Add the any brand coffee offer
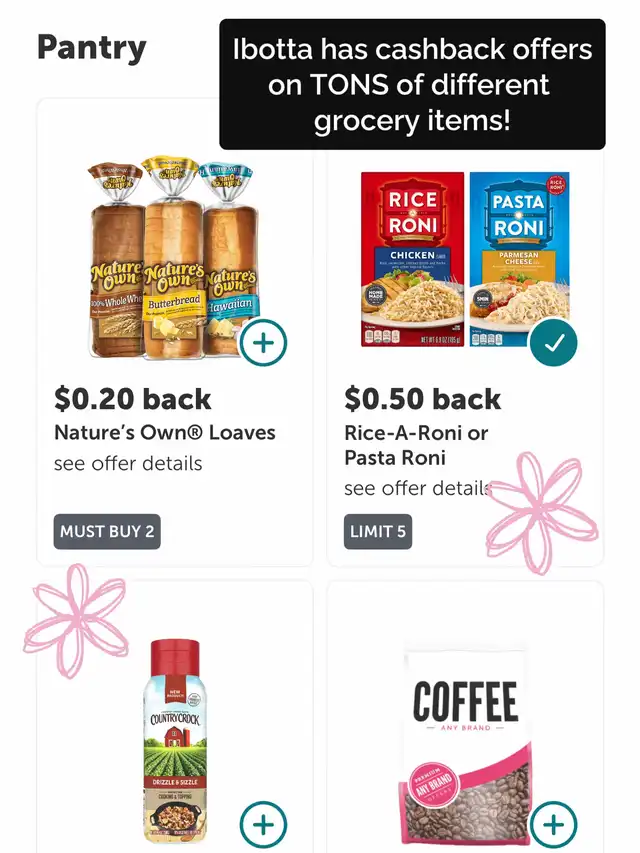Viewport: 640px width, 853px height. pyautogui.click(x=553, y=826)
